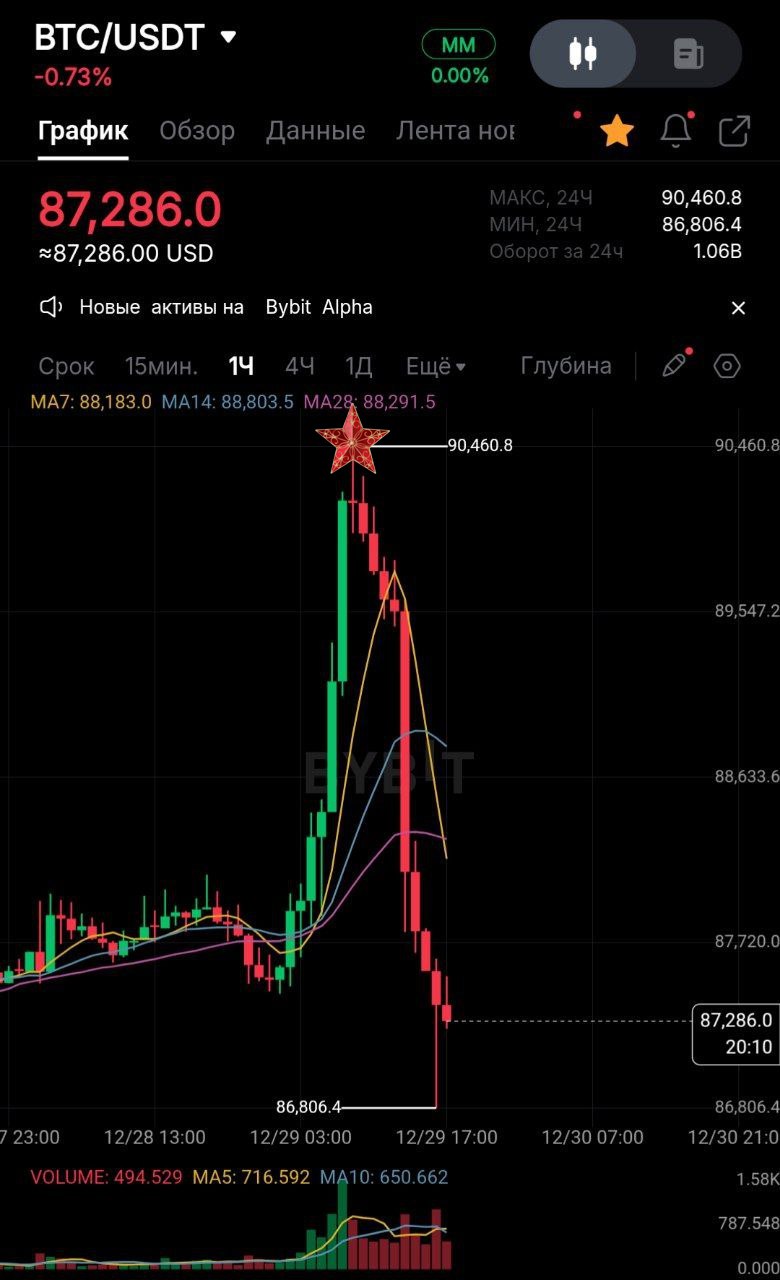Open the Новые активы на Bybit Alpha announcement
The image size is (780, 1280).
pyautogui.click(x=225, y=307)
